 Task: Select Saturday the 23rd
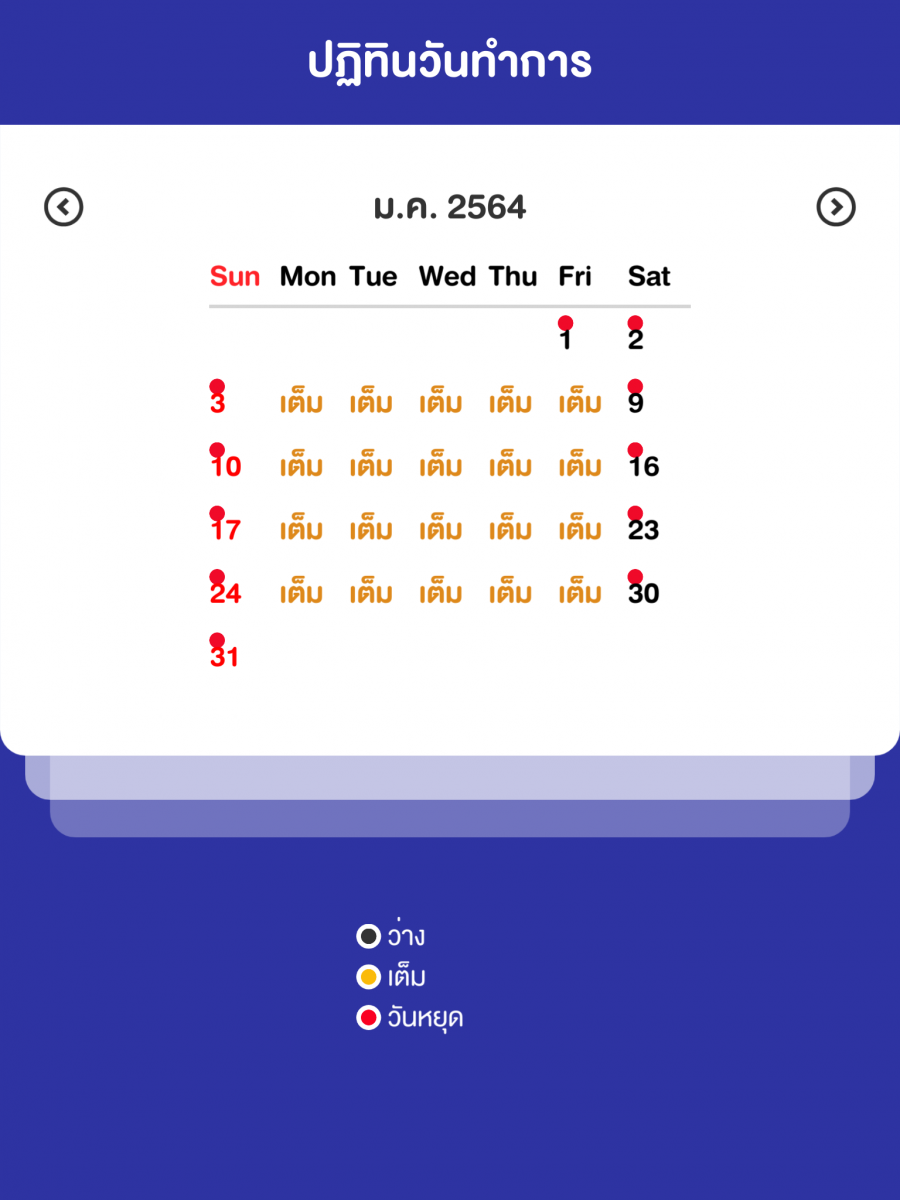pyautogui.click(x=643, y=529)
